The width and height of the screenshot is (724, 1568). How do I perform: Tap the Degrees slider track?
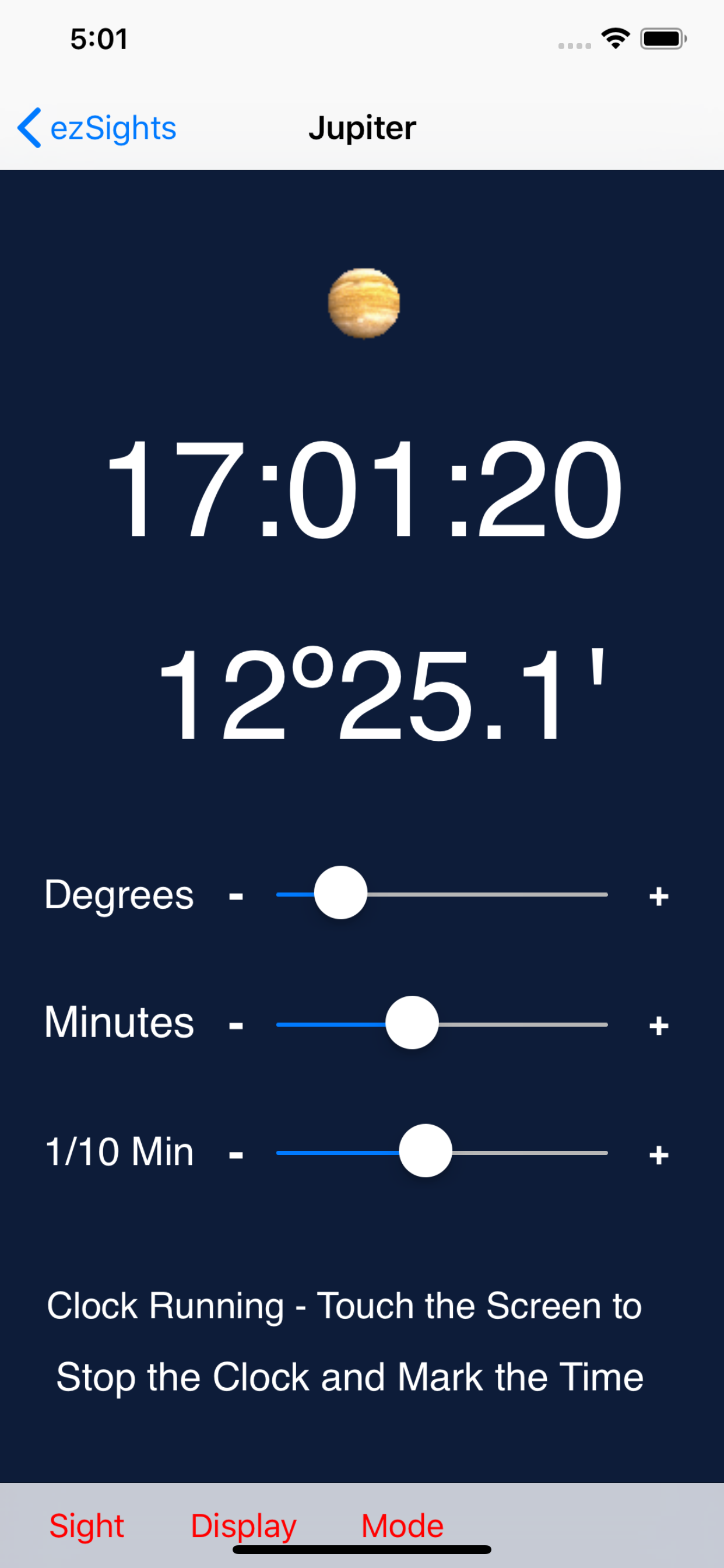point(487,894)
